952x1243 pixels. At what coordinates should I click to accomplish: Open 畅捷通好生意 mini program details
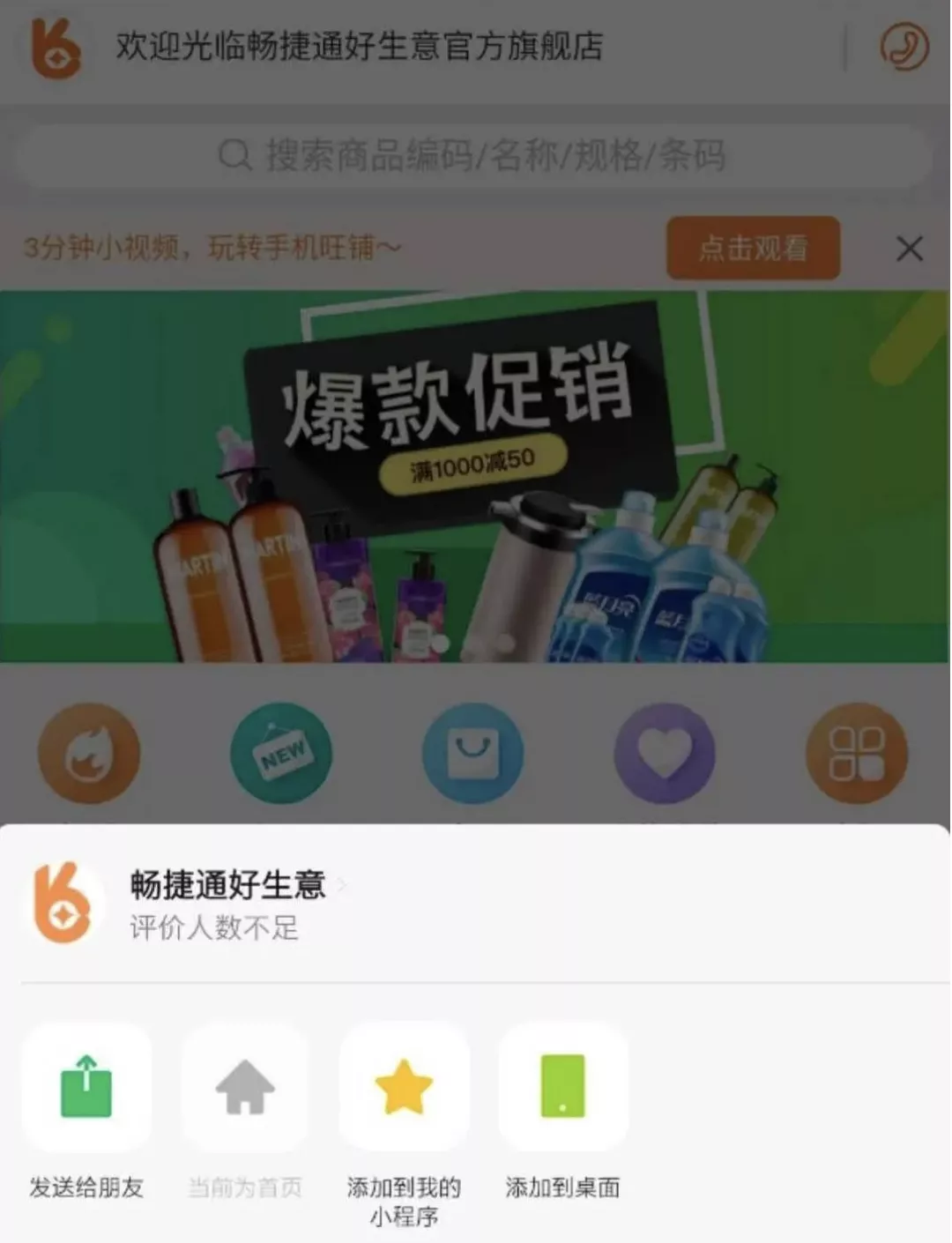(228, 885)
